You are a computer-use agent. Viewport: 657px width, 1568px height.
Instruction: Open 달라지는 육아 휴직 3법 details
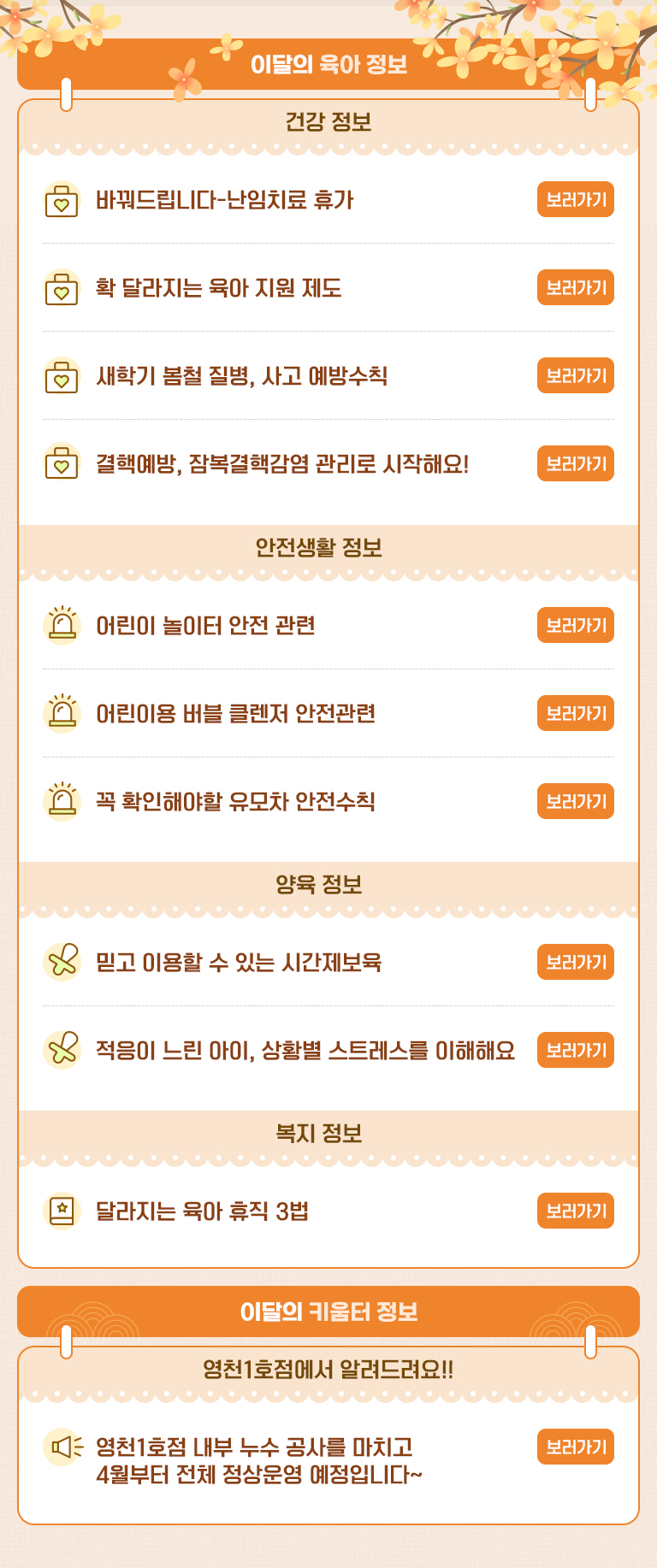[x=575, y=1211]
